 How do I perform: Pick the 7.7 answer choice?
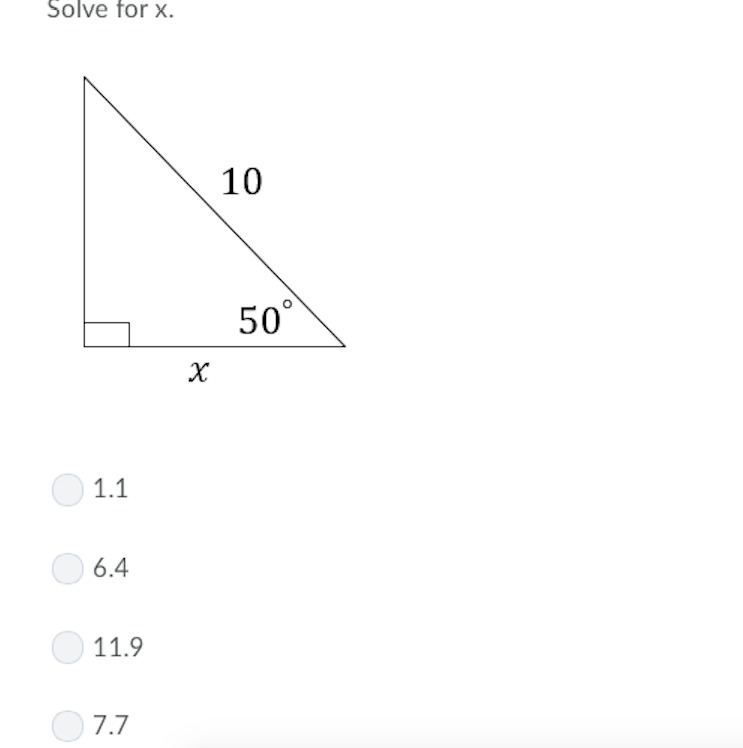click(x=68, y=725)
